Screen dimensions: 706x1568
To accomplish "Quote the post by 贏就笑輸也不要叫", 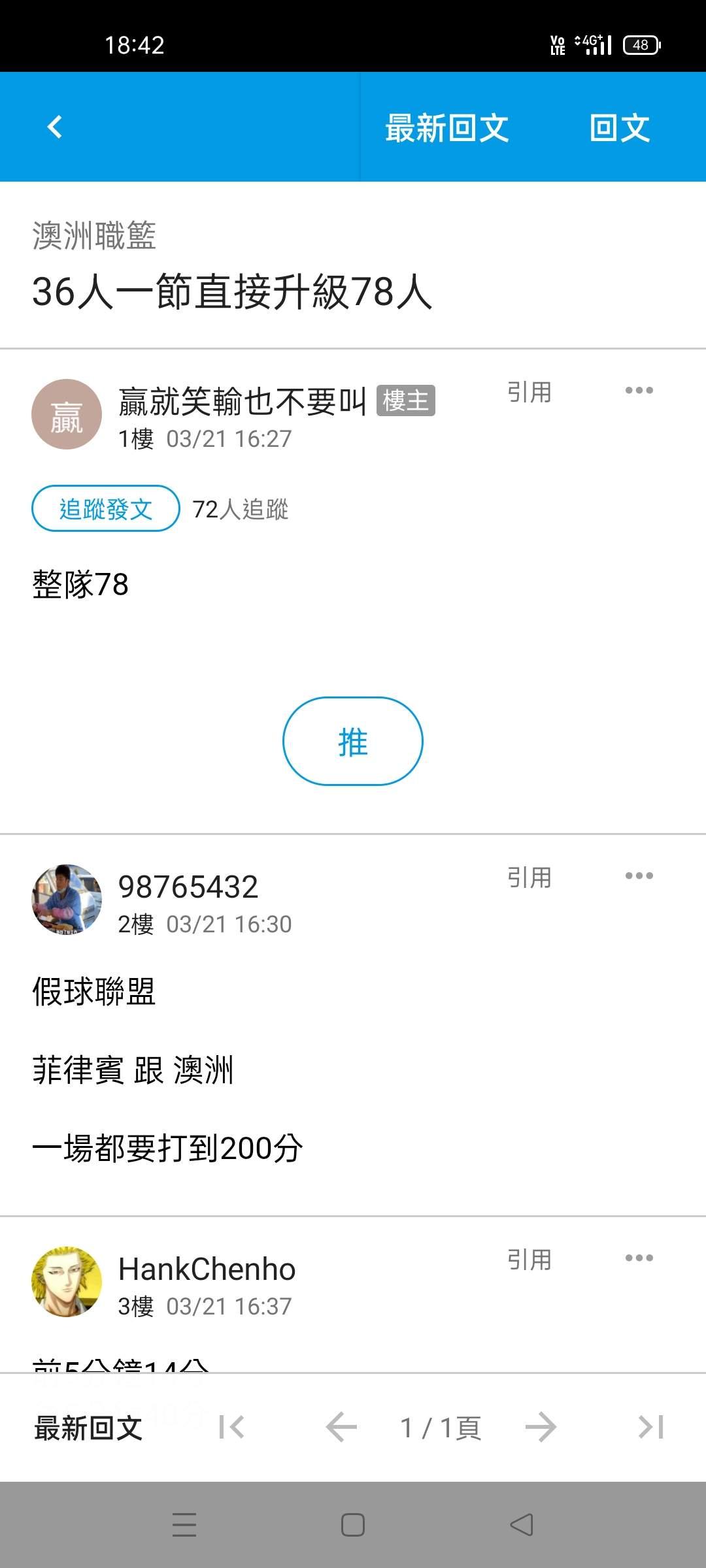I will tap(529, 392).
